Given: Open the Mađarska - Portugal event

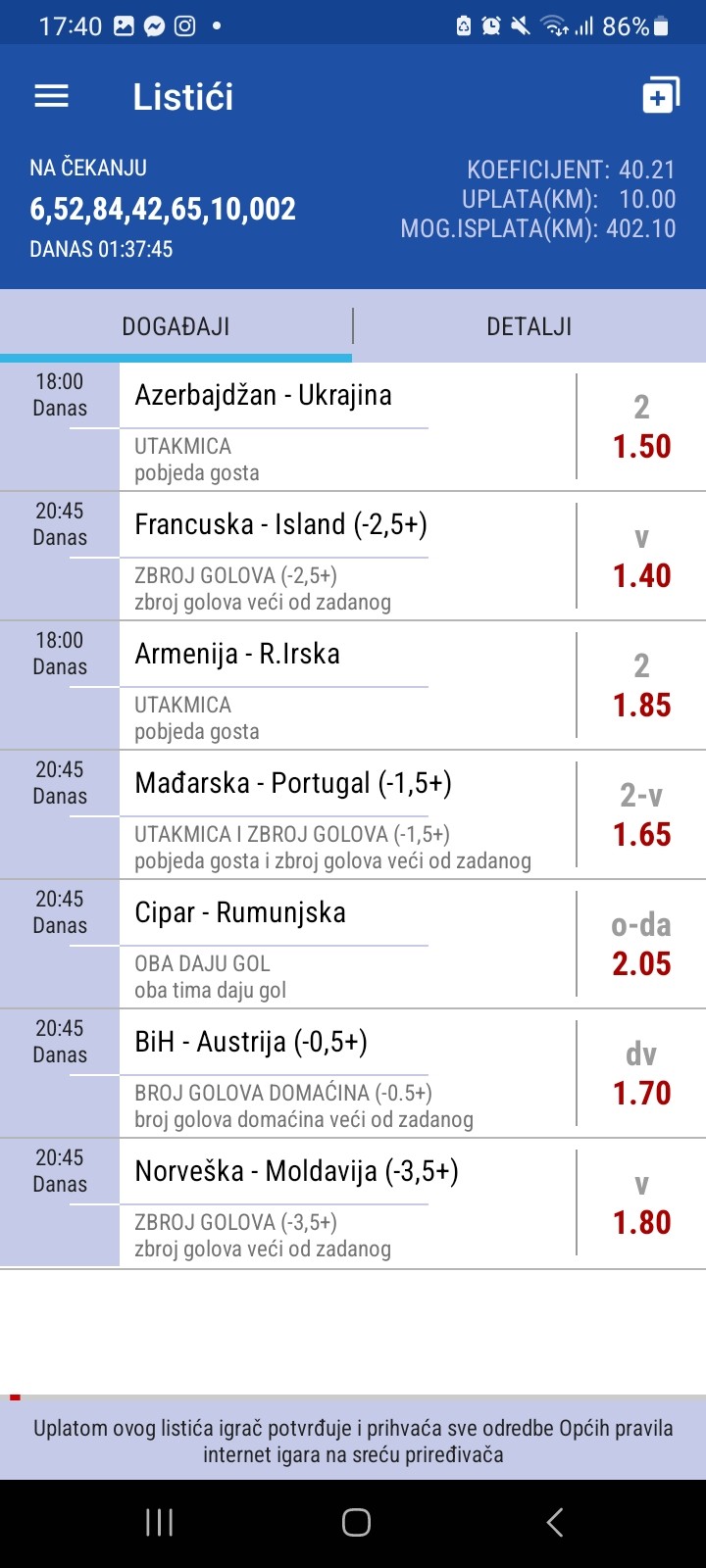Looking at the screenshot, I should (x=353, y=815).
